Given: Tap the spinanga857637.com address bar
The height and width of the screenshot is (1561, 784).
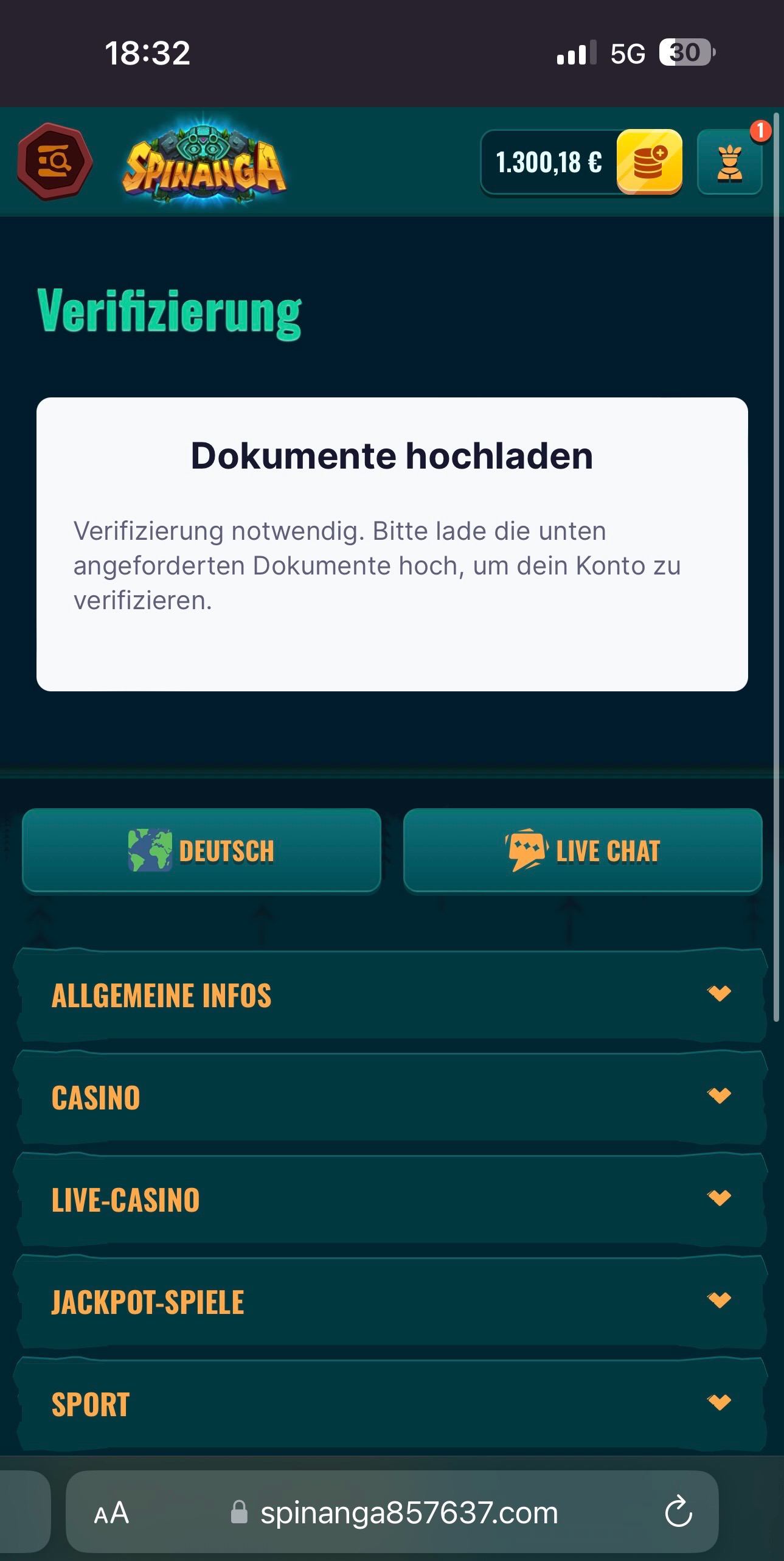Looking at the screenshot, I should 409,1513.
